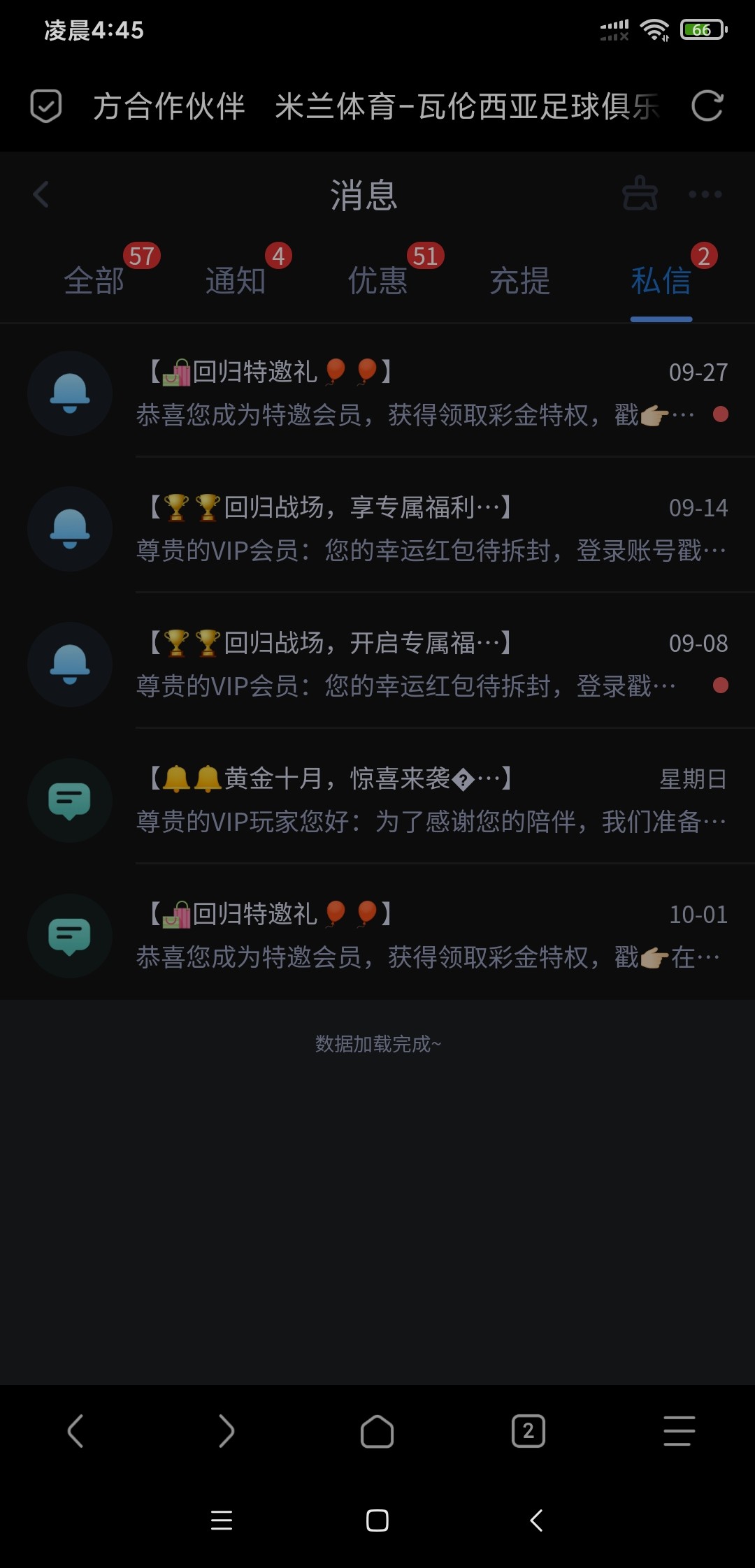
Task: Go back from the 消息 page
Action: pos(41,194)
